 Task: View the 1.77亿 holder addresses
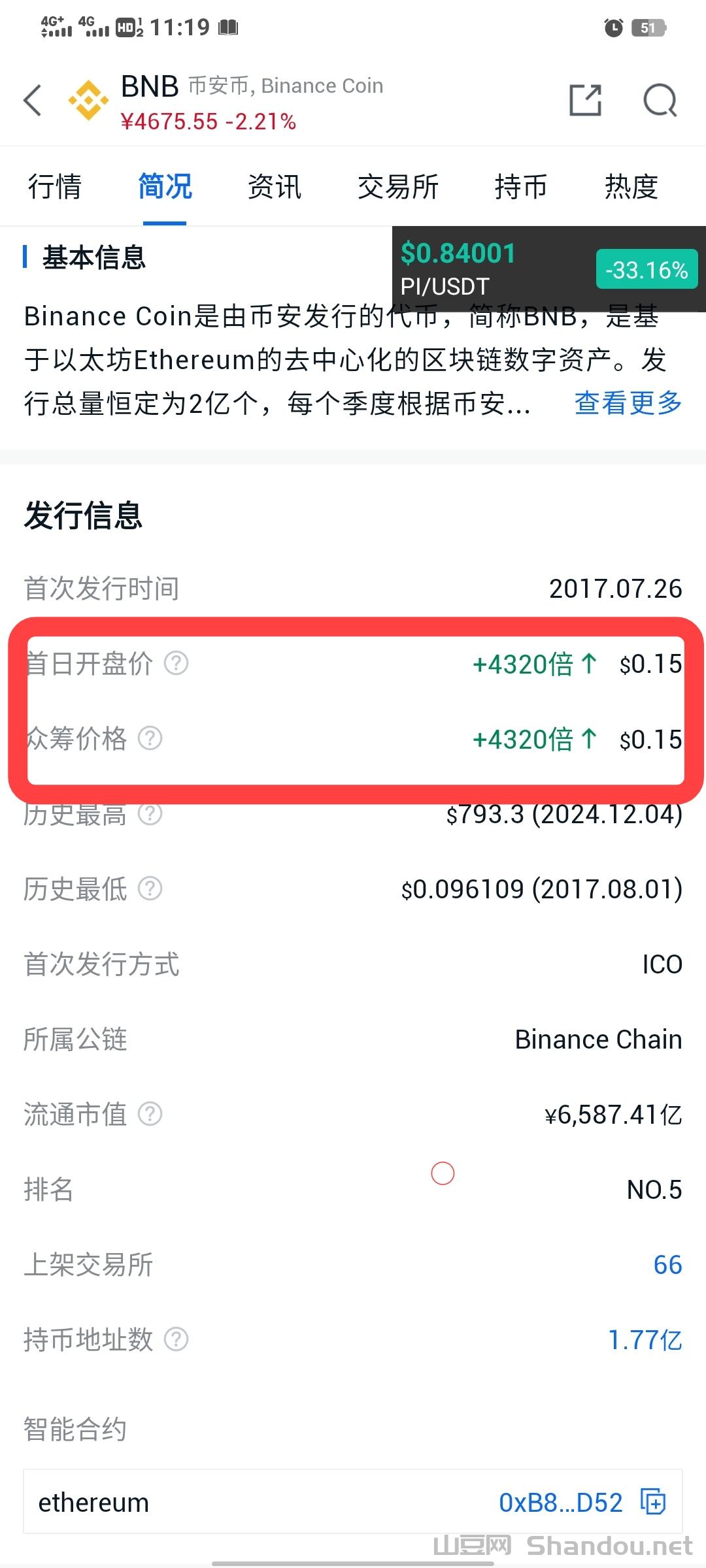click(x=645, y=1340)
